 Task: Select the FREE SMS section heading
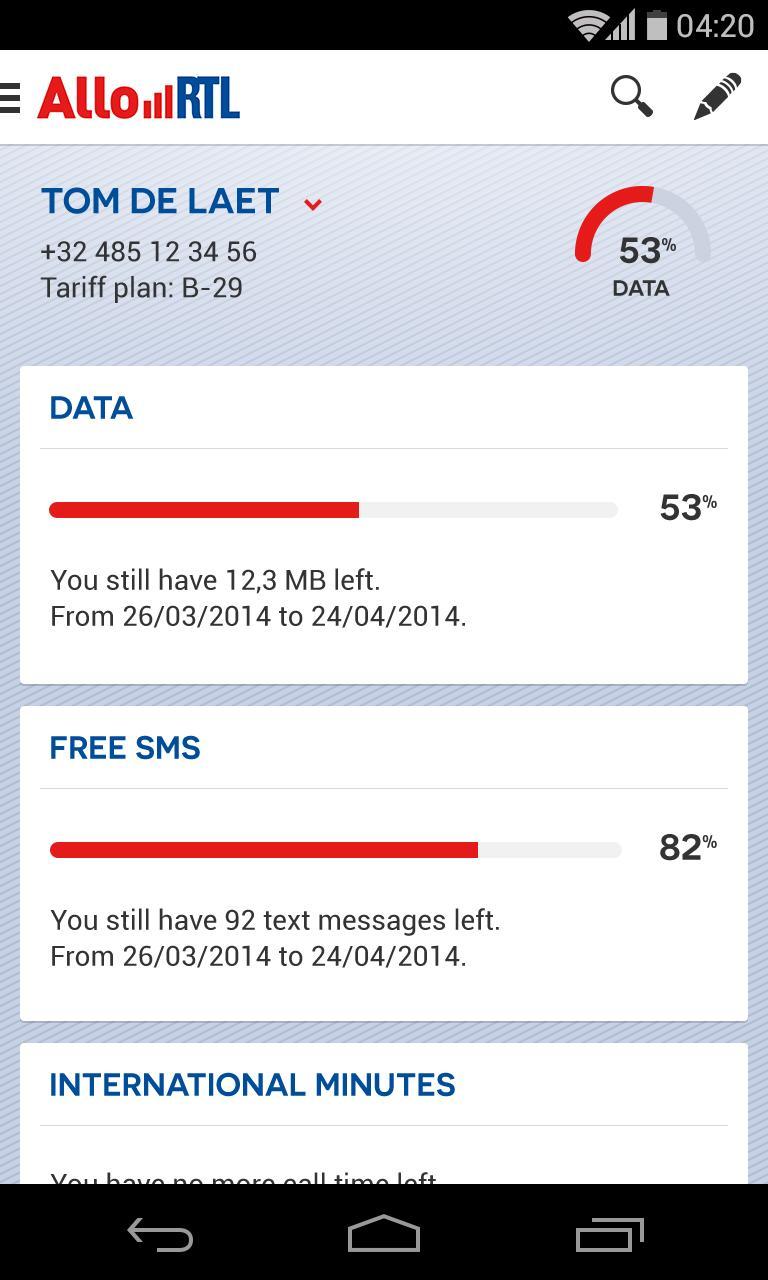[124, 747]
